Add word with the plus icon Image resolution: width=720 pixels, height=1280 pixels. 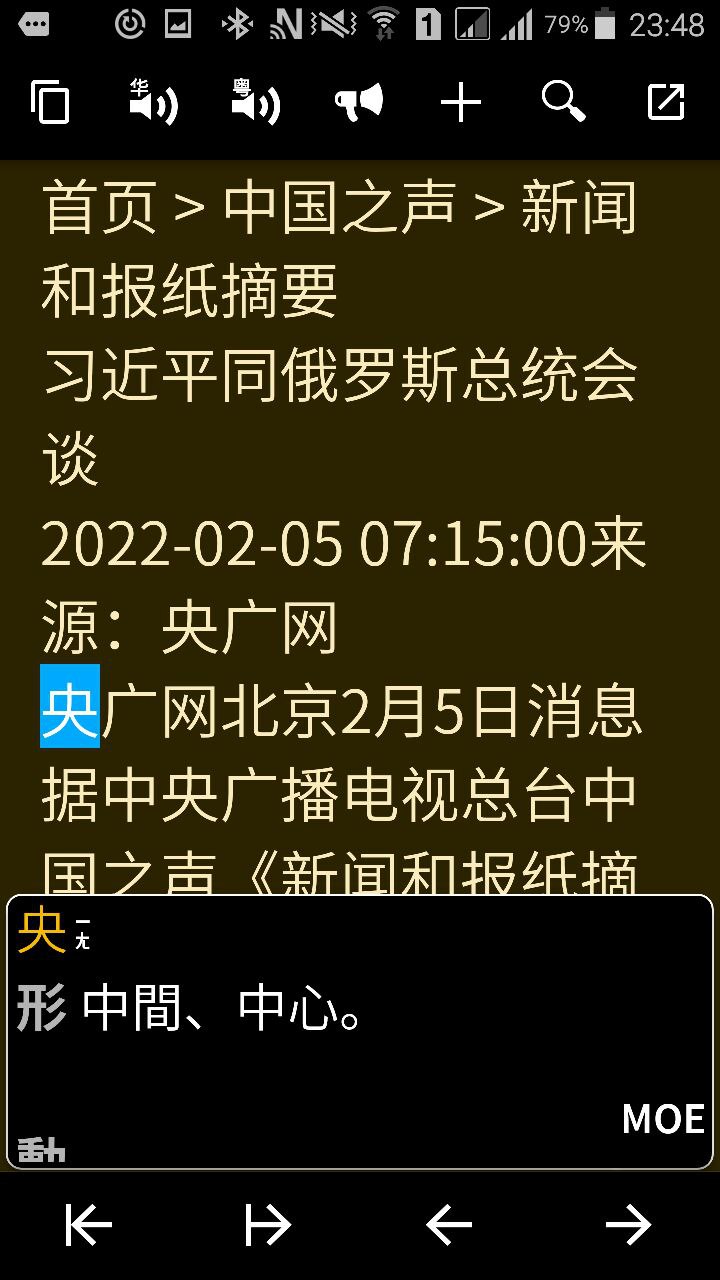point(461,102)
